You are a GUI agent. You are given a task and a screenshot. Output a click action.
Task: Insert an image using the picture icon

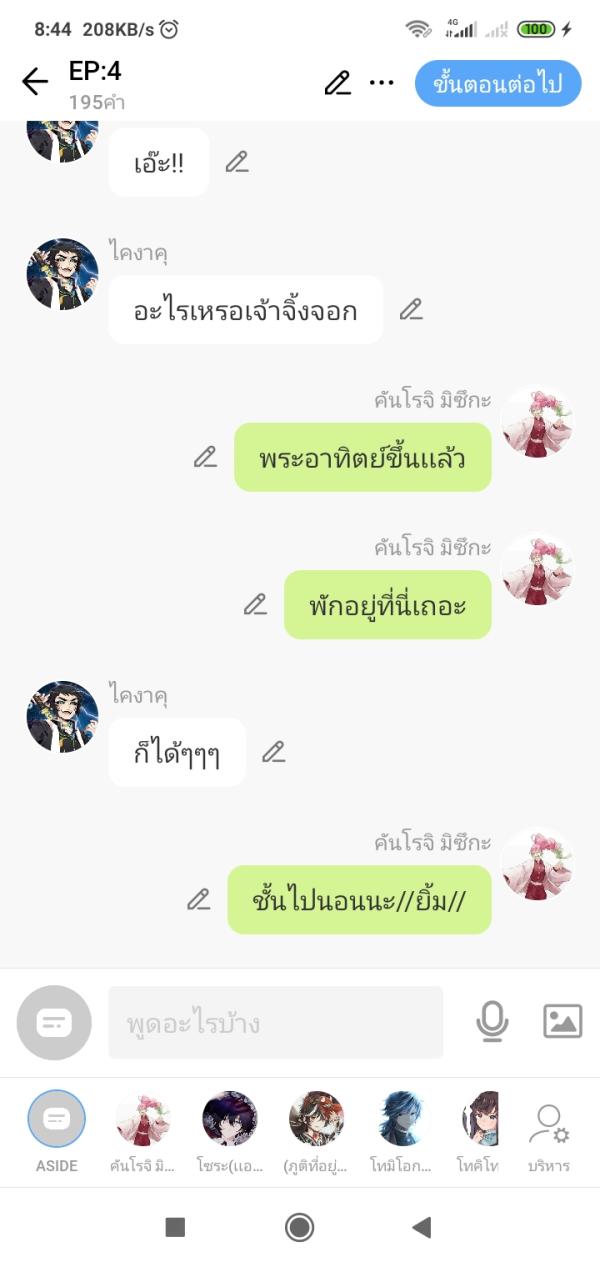[562, 1021]
